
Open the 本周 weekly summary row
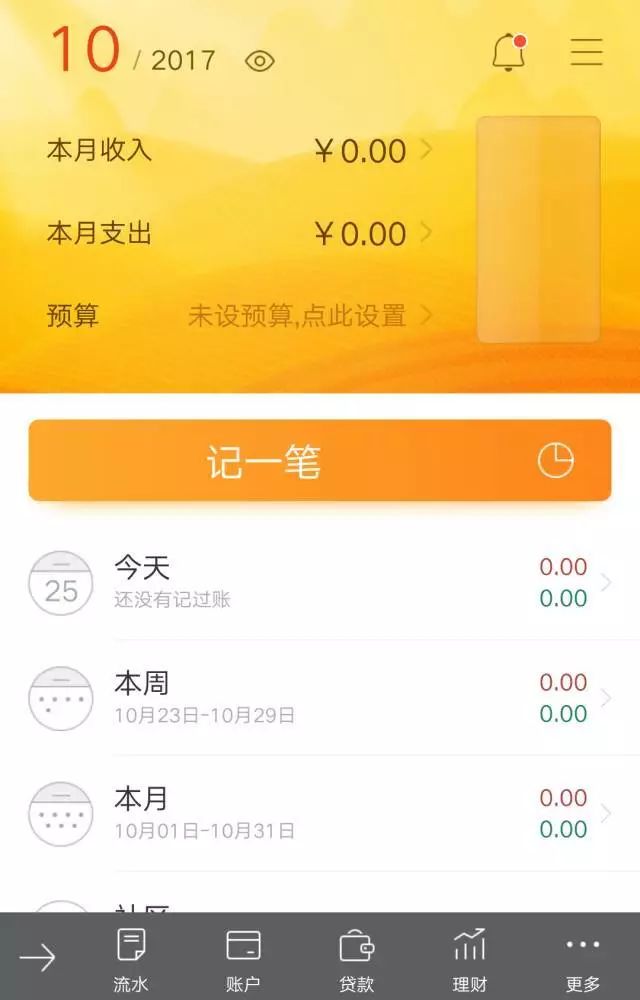pyautogui.click(x=320, y=698)
